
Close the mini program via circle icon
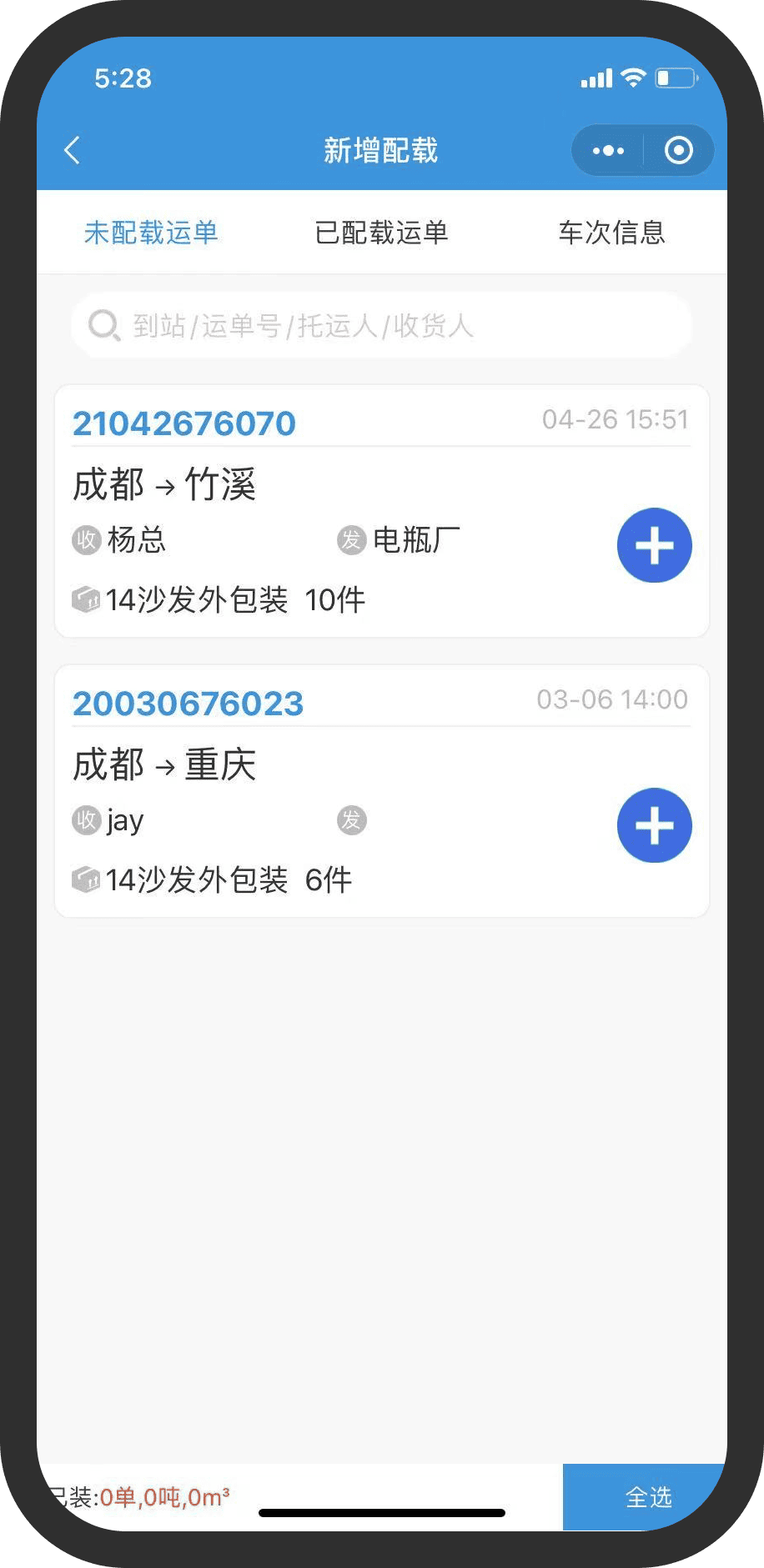click(678, 151)
